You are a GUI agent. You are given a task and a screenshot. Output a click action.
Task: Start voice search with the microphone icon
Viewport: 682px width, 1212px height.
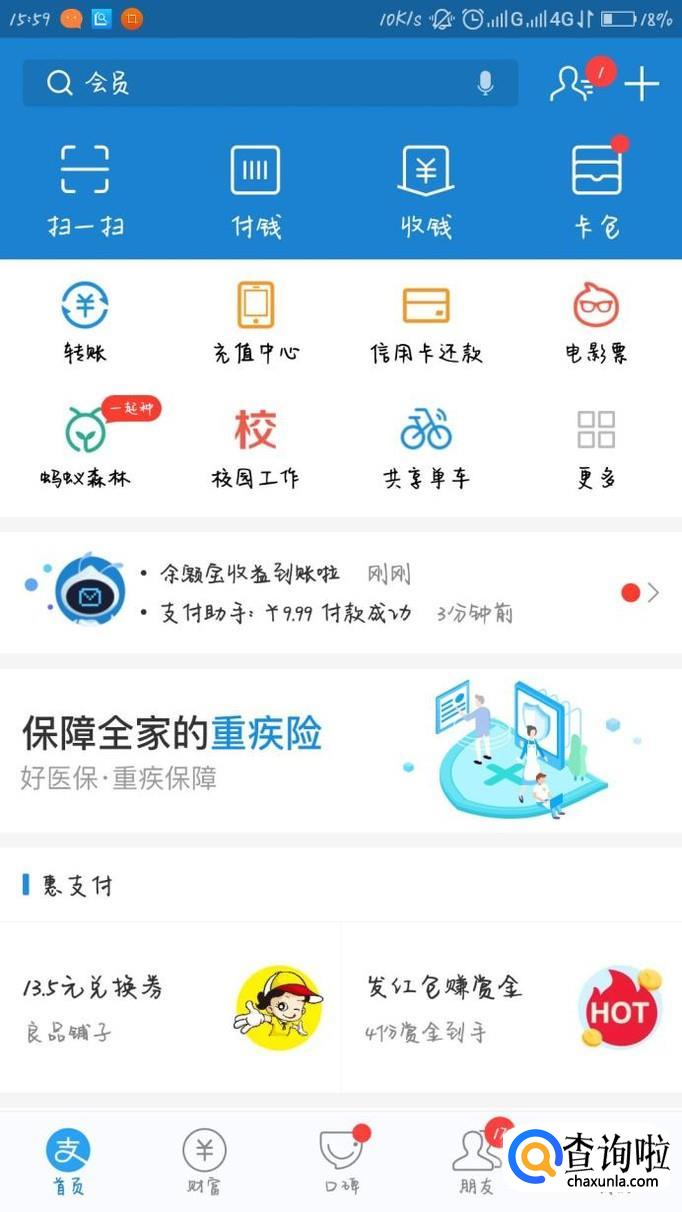486,83
